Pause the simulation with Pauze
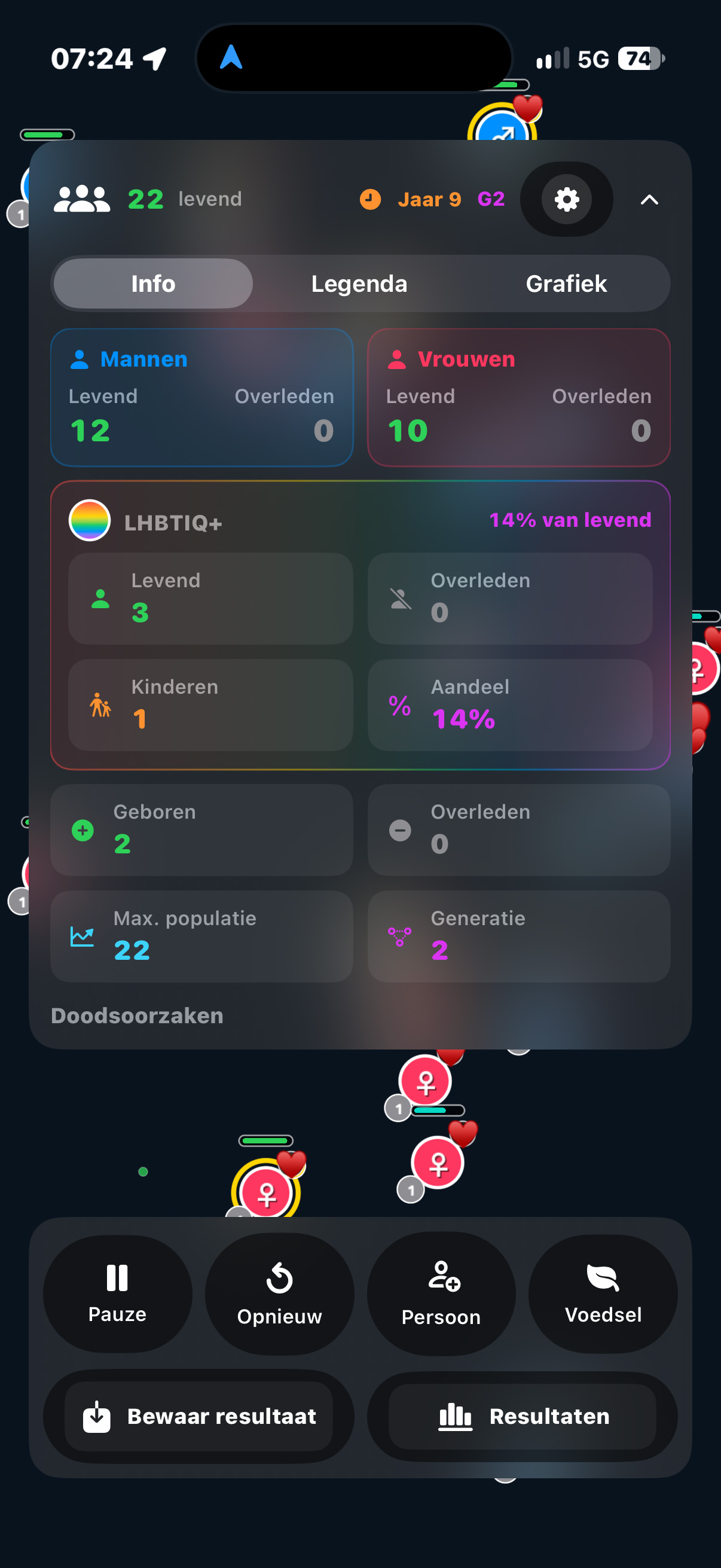 click(117, 1293)
